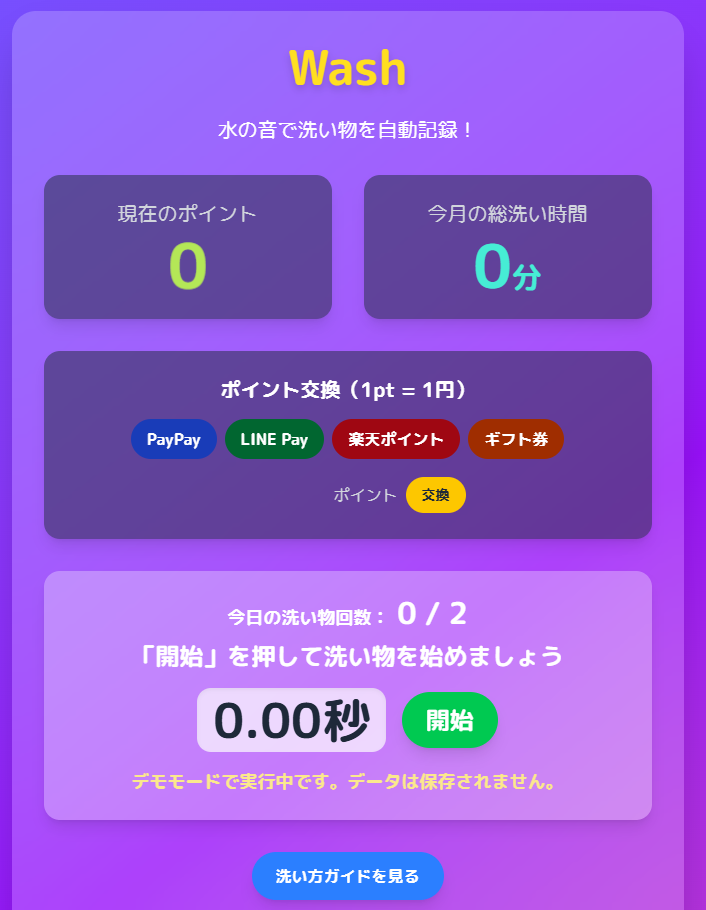Choose the LINE Pay option
Viewport: 706px width, 910px height.
[274, 439]
